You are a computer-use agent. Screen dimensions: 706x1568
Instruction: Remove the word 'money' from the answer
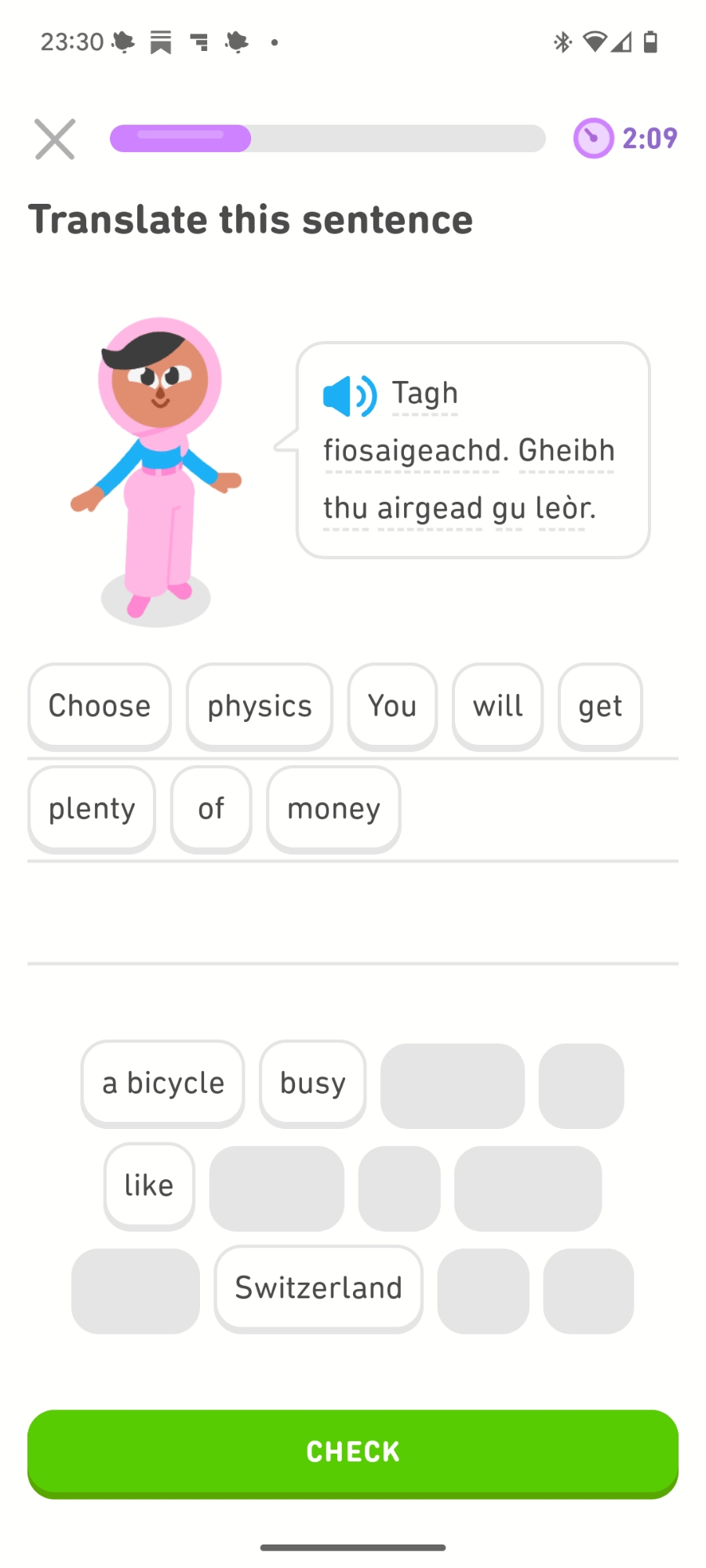coord(333,809)
